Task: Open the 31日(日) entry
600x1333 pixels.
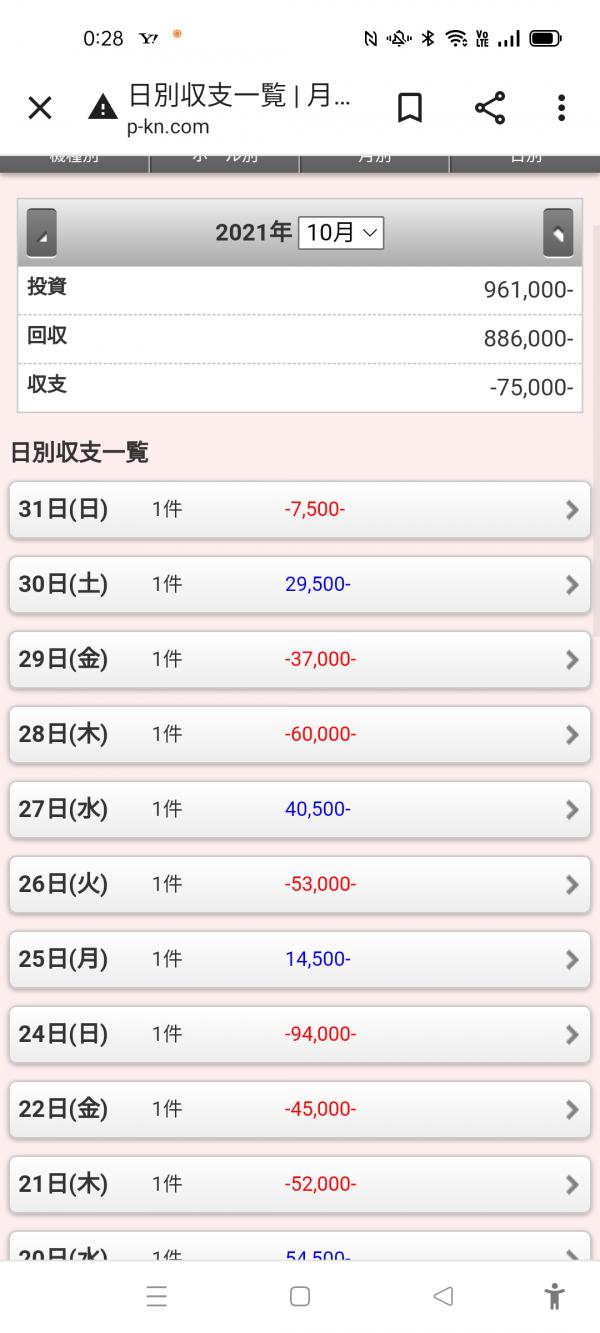Action: click(x=300, y=510)
